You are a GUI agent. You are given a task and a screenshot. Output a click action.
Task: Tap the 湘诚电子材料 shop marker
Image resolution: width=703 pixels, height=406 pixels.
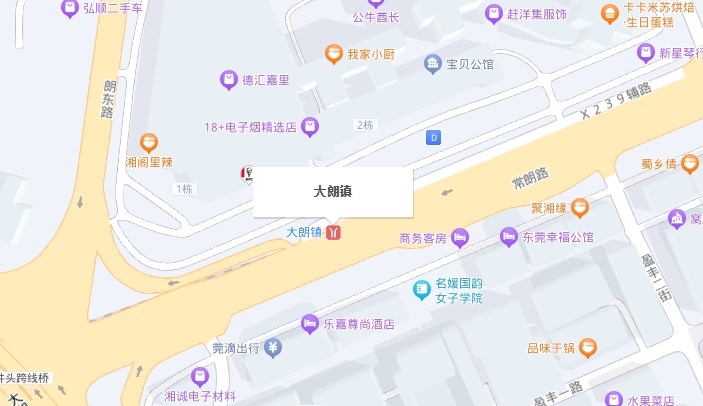[x=200, y=378]
